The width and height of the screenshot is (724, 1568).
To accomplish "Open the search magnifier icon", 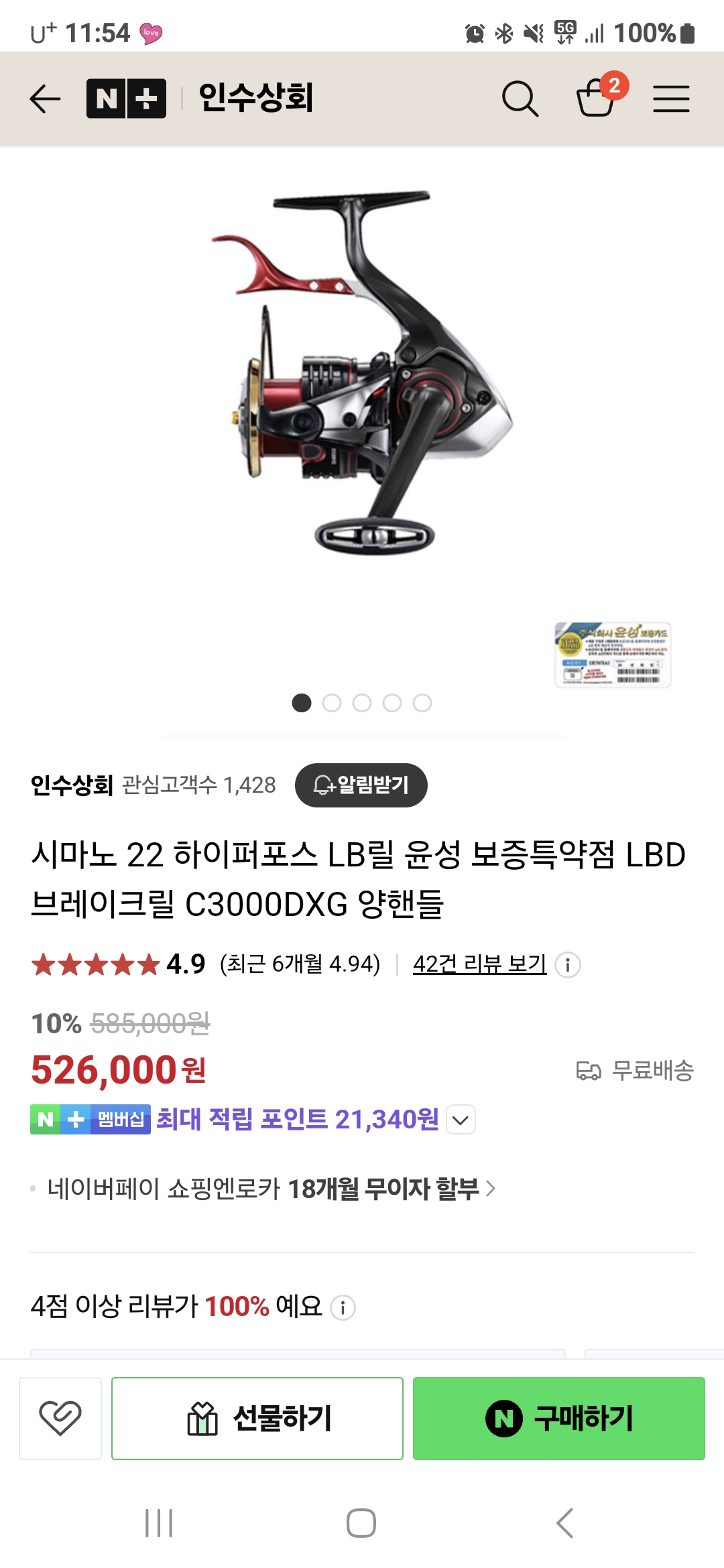I will tap(520, 99).
